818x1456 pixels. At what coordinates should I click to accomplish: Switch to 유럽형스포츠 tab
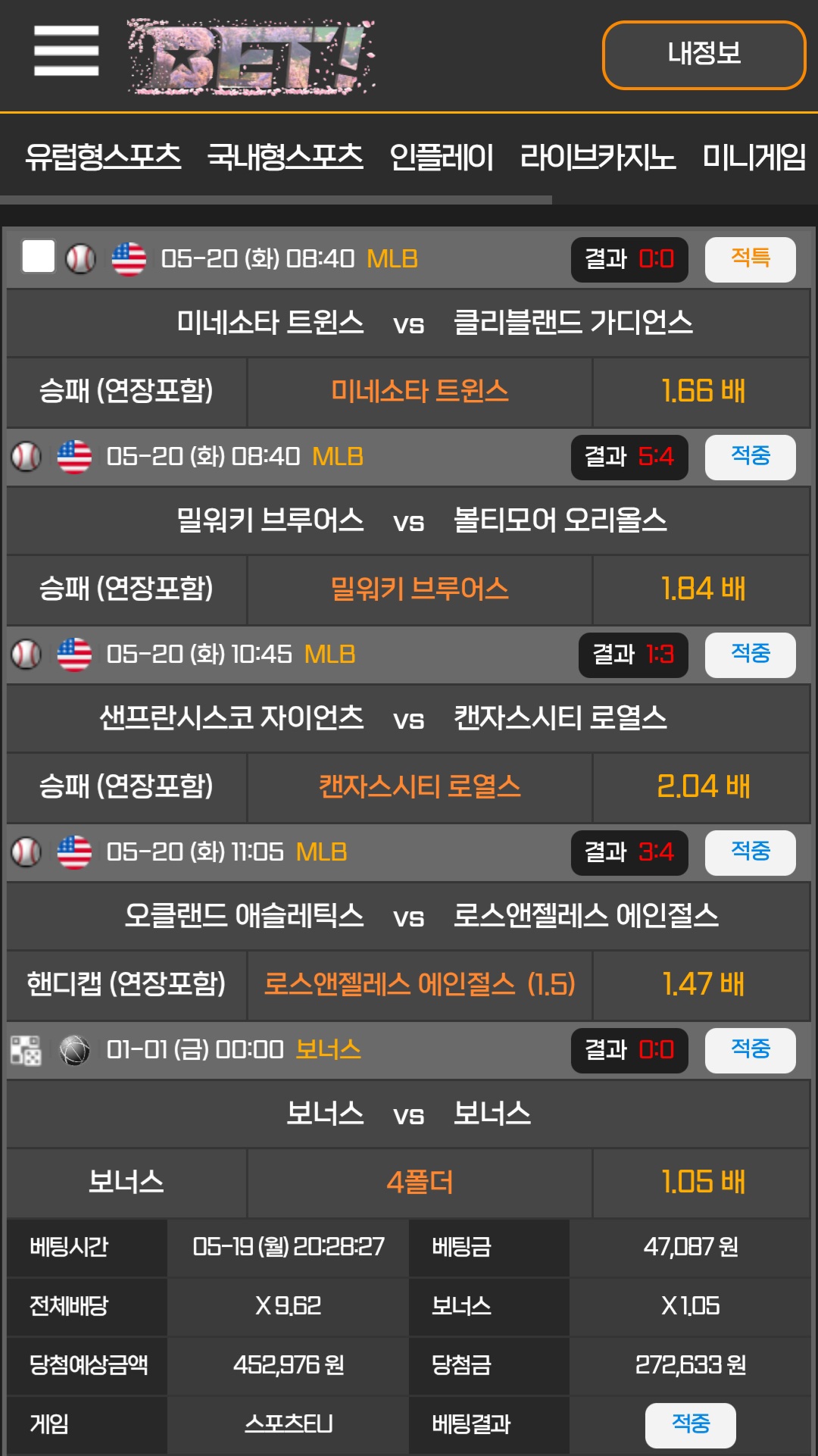103,157
